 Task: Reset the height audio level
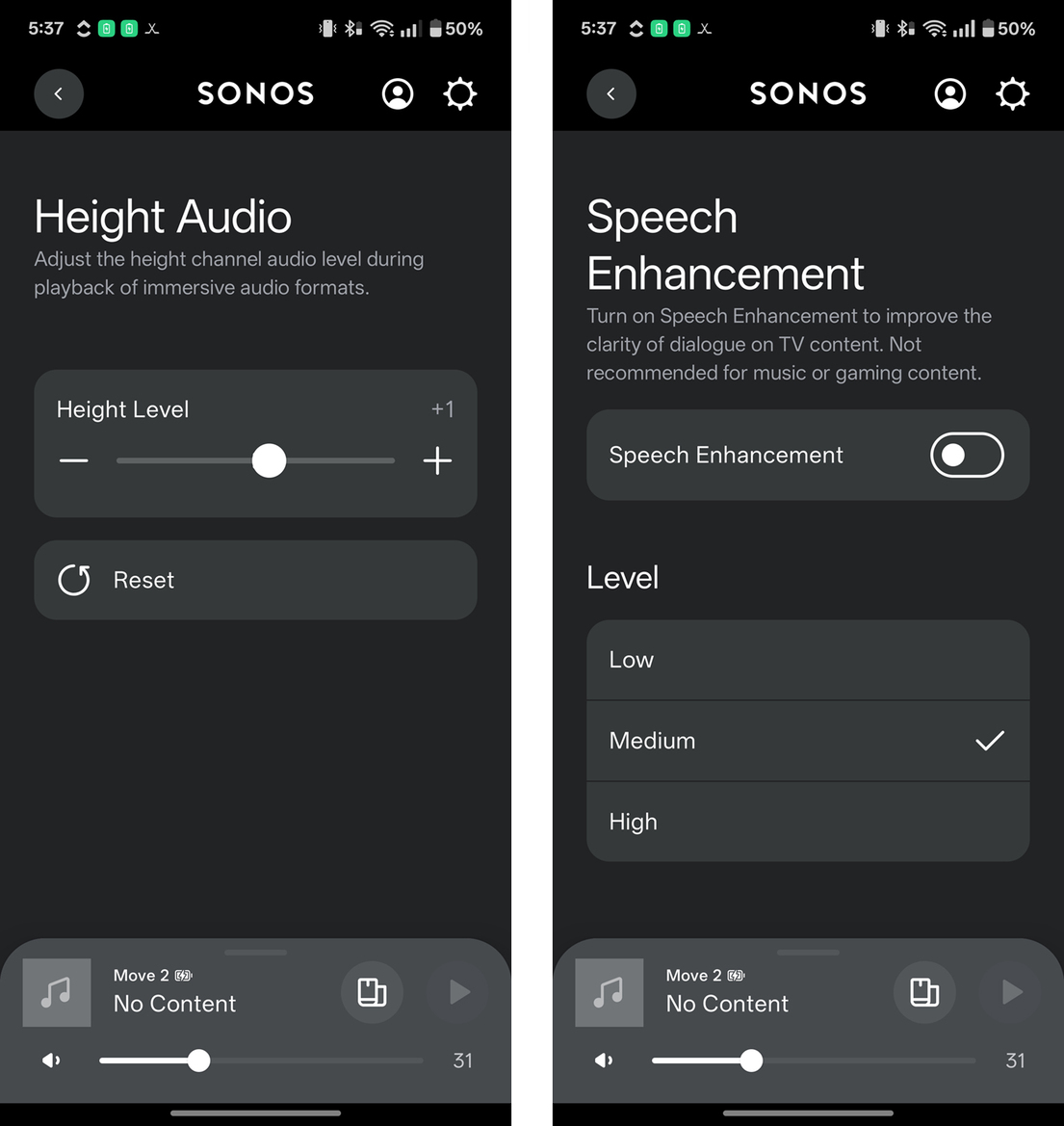point(255,580)
